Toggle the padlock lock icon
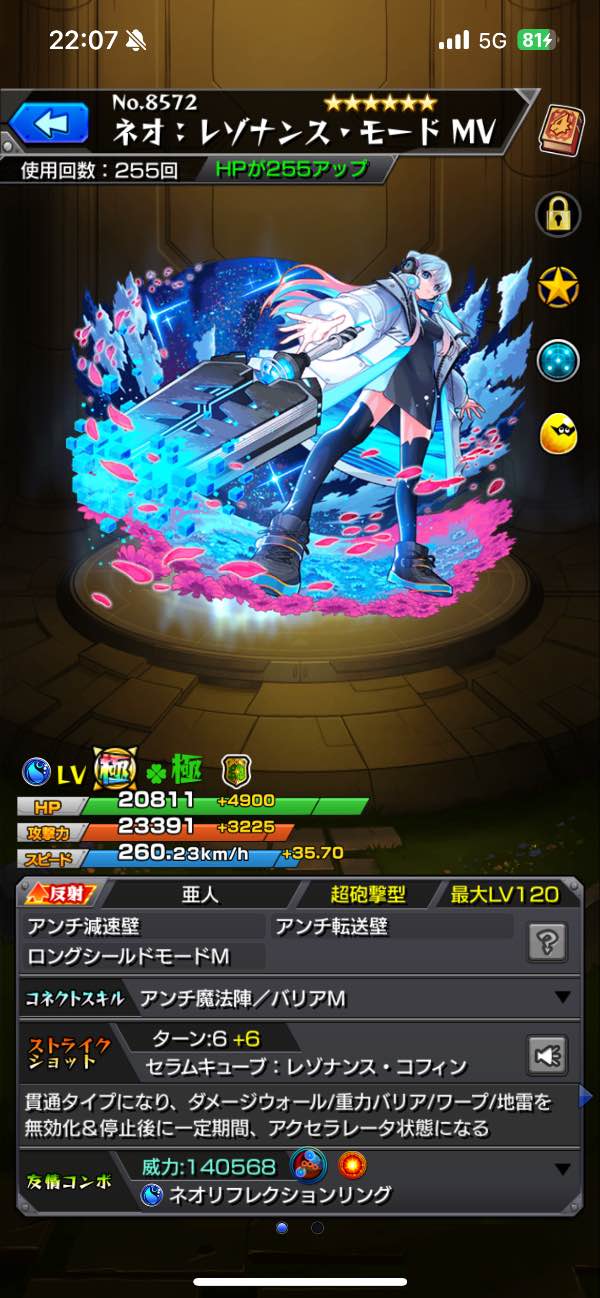The height and width of the screenshot is (1298, 600). (558, 213)
